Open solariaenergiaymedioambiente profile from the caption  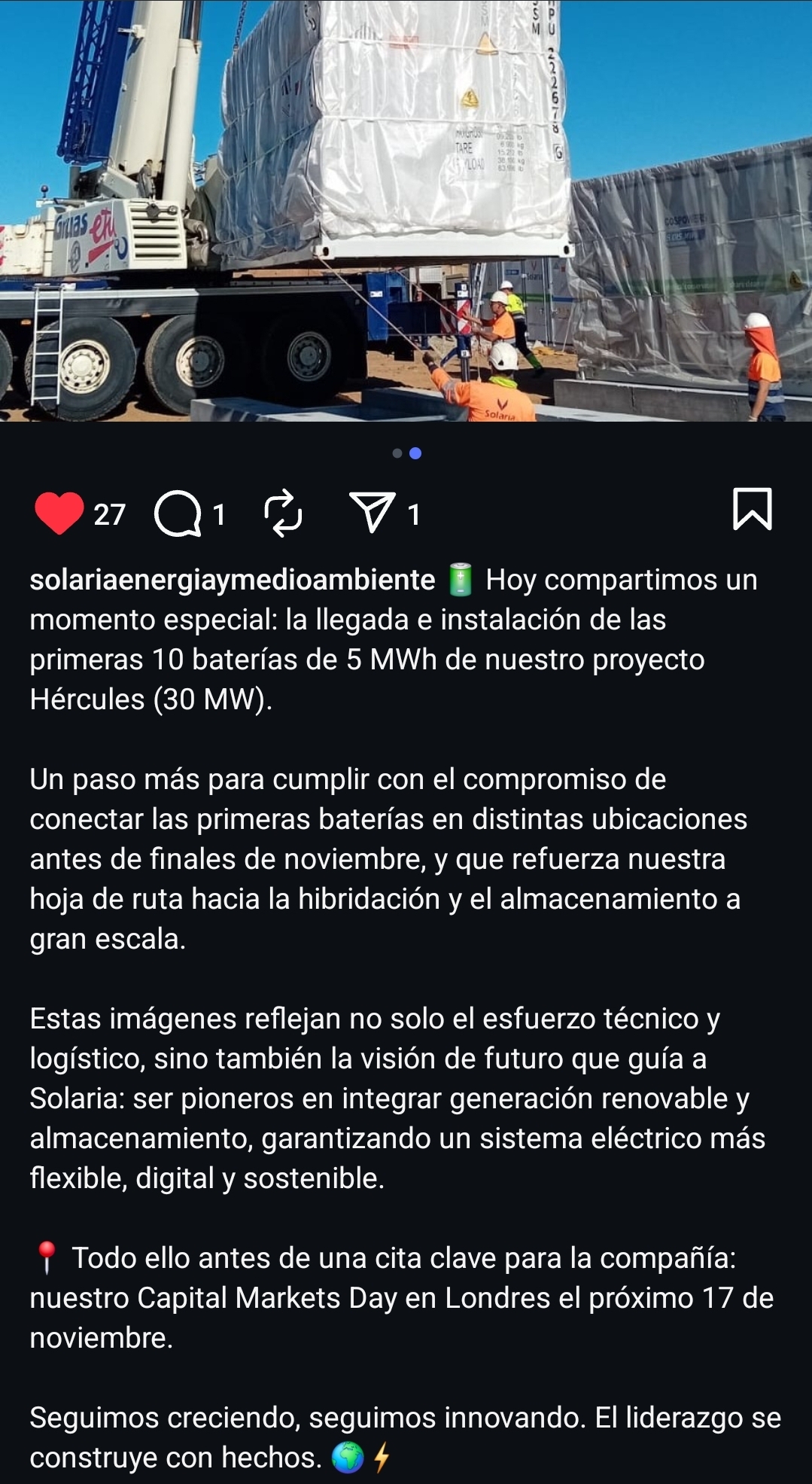tap(232, 580)
